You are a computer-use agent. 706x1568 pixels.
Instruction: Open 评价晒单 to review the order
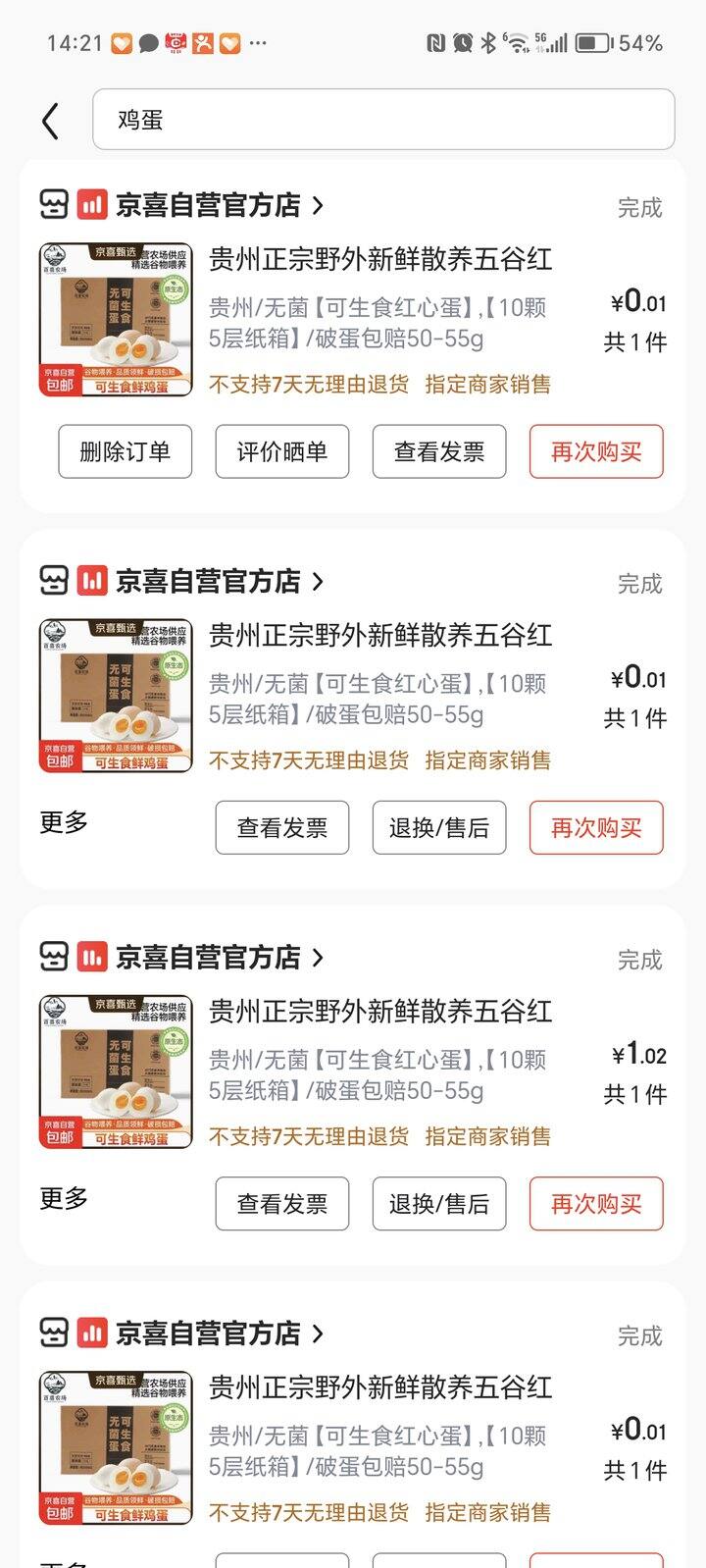pyautogui.click(x=282, y=451)
